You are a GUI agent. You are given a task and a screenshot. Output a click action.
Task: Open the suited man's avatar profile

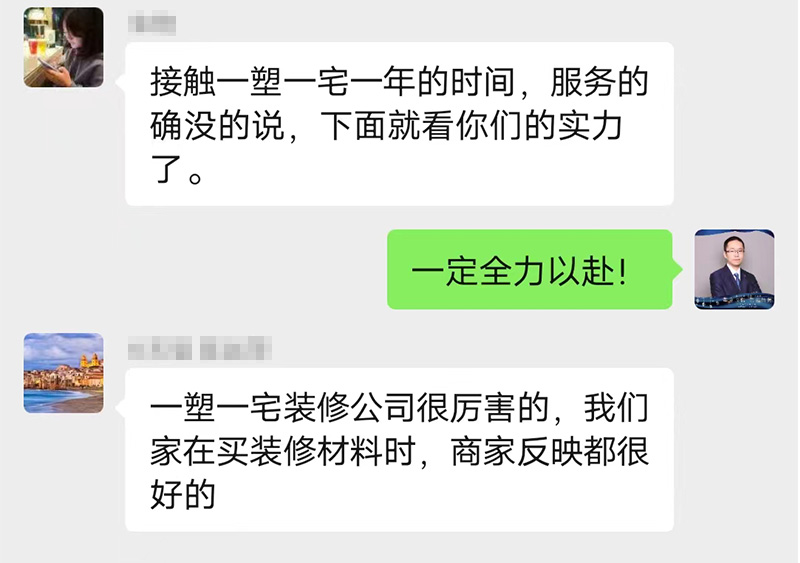(734, 269)
